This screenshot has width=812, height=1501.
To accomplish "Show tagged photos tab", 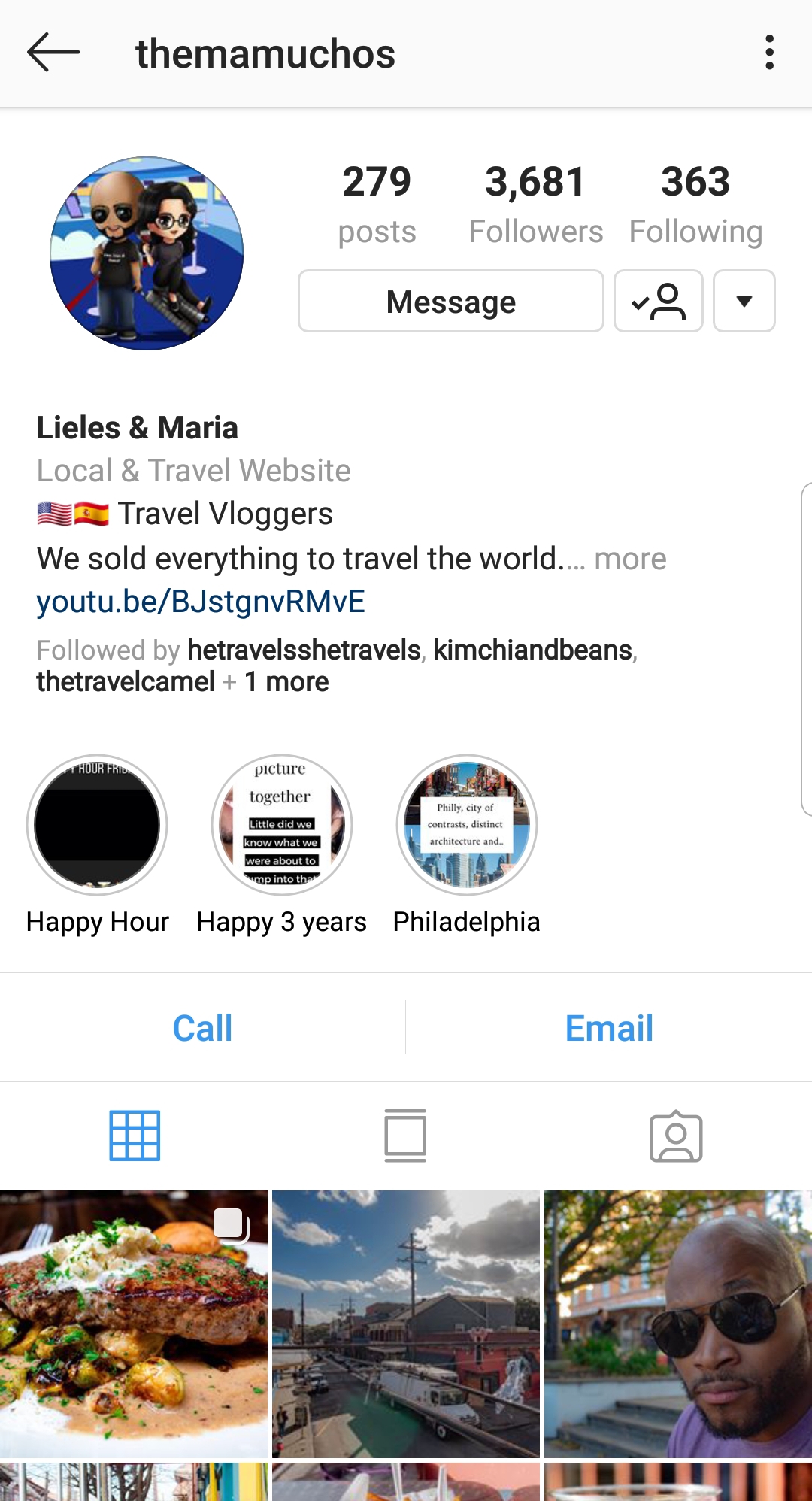I will [676, 1136].
